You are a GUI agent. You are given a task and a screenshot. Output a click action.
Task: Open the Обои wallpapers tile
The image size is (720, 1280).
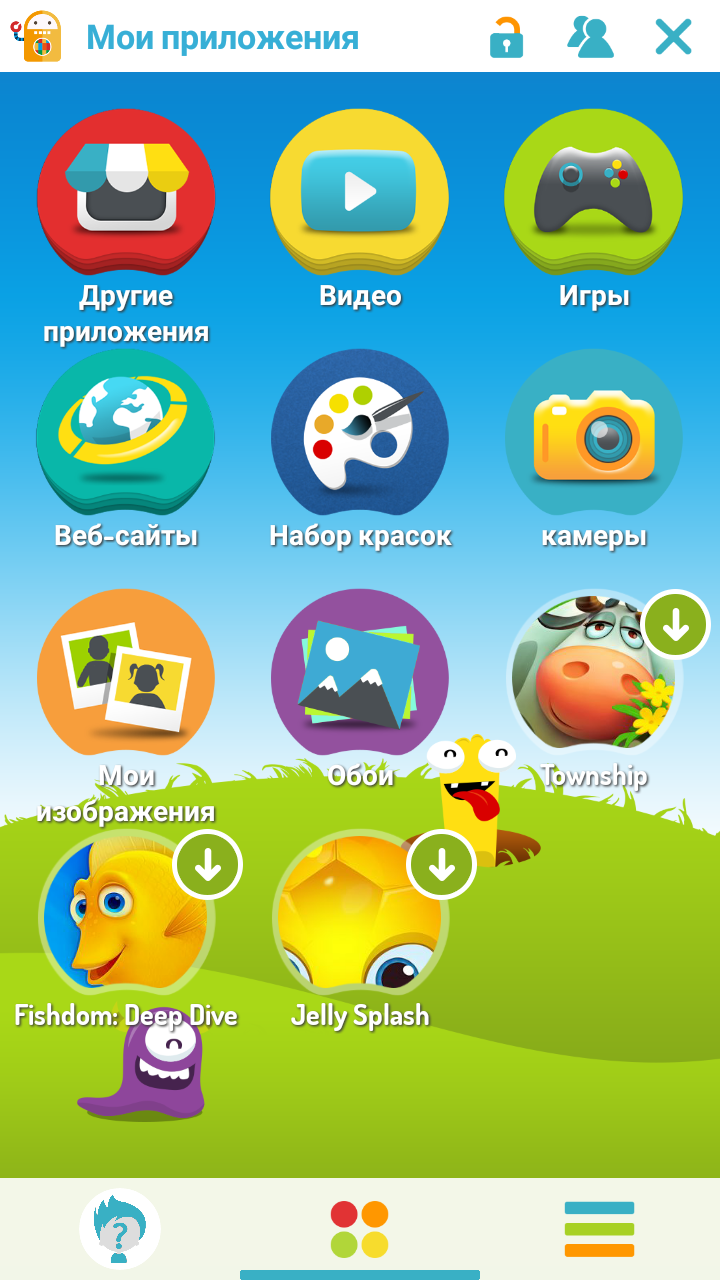coord(360,671)
